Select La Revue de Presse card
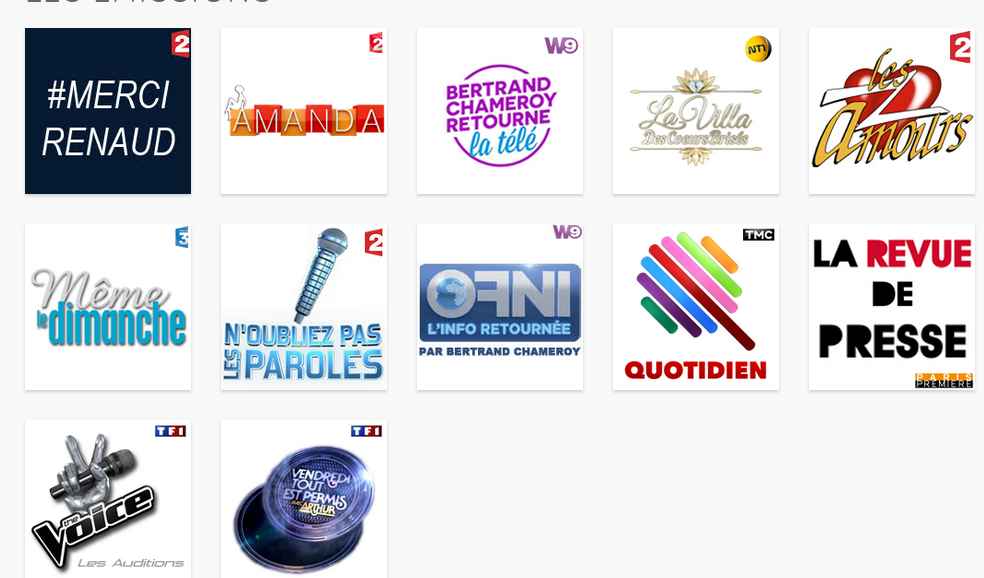Image resolution: width=984 pixels, height=578 pixels. (892, 307)
